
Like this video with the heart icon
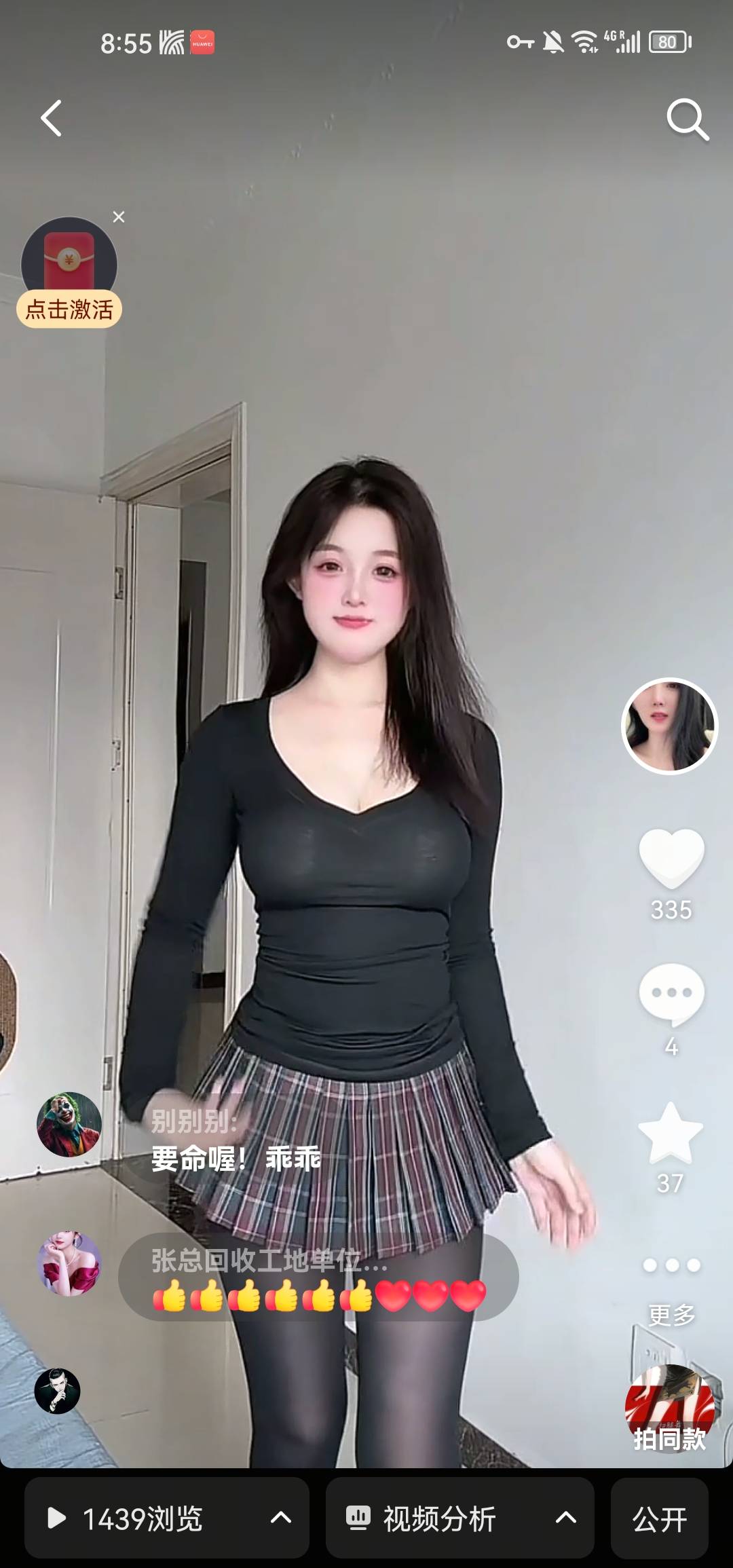tap(671, 857)
